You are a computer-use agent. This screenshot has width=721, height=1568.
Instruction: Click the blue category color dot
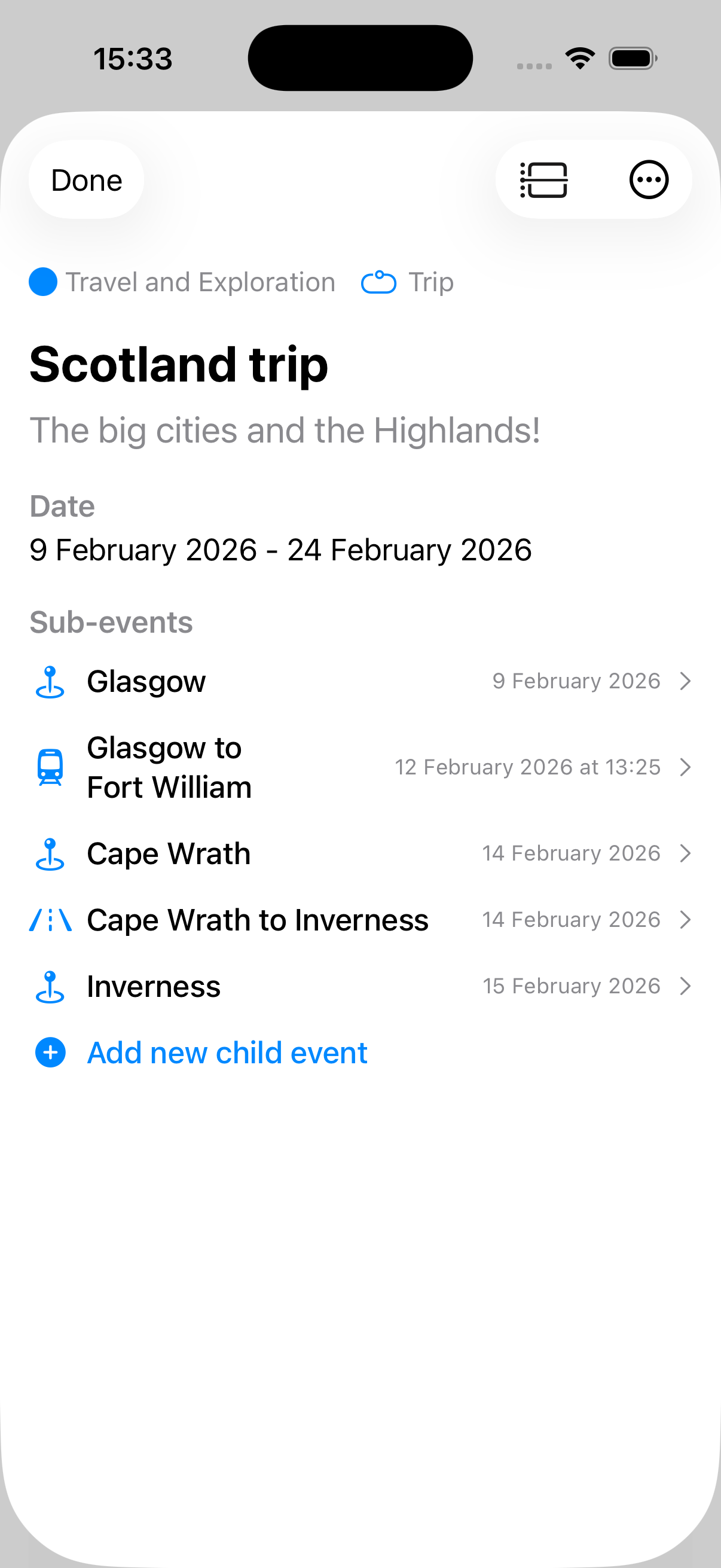click(42, 282)
